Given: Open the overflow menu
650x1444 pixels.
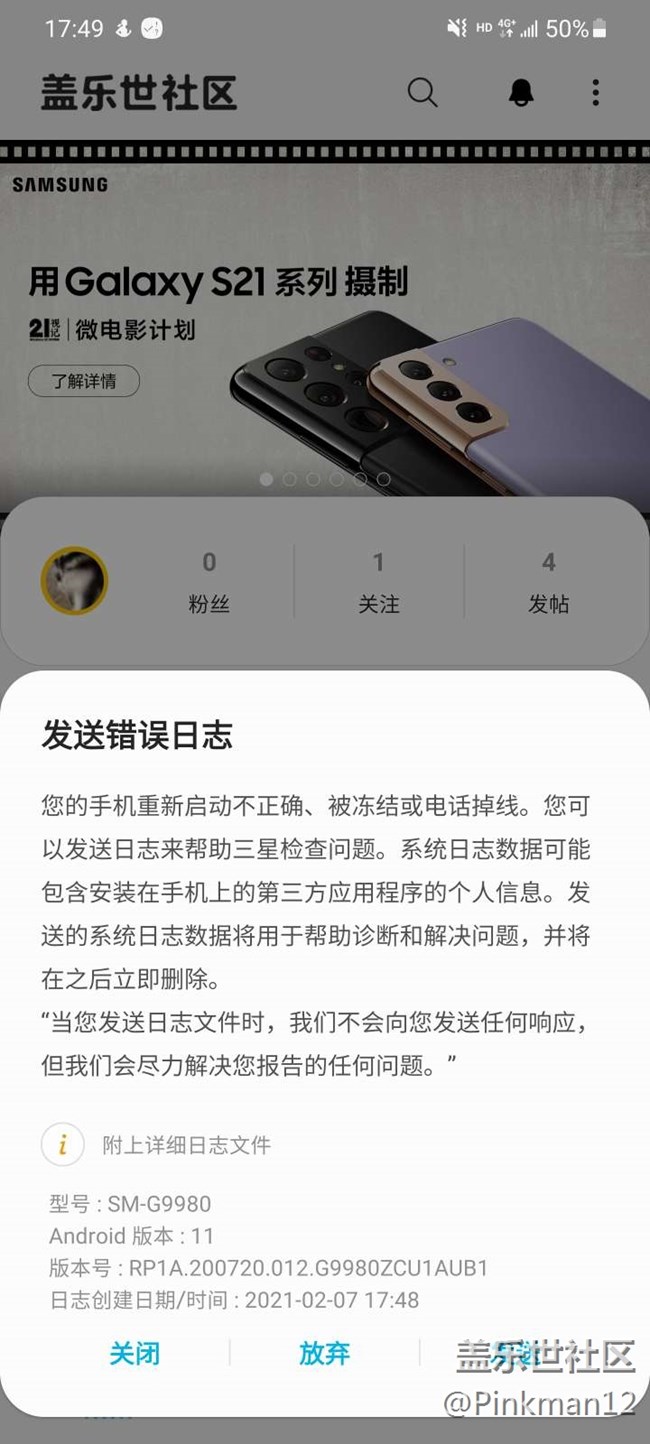Looking at the screenshot, I should [x=595, y=93].
